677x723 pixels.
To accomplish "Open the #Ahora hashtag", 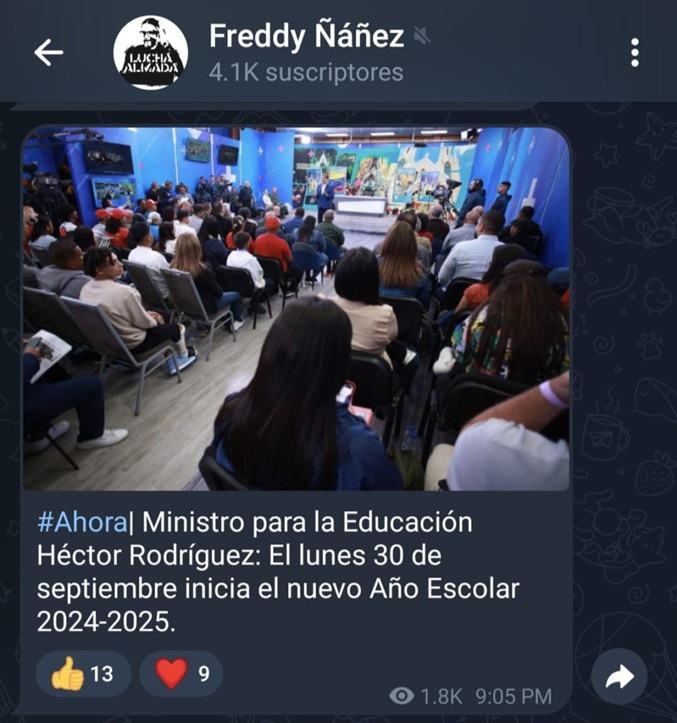I will (x=82, y=522).
